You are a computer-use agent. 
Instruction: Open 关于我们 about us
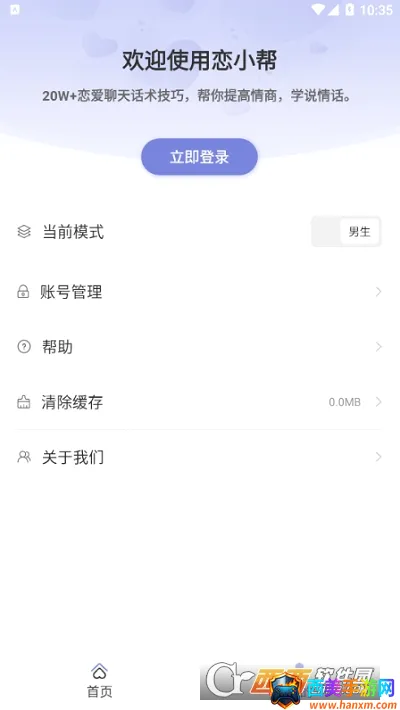tap(199, 457)
